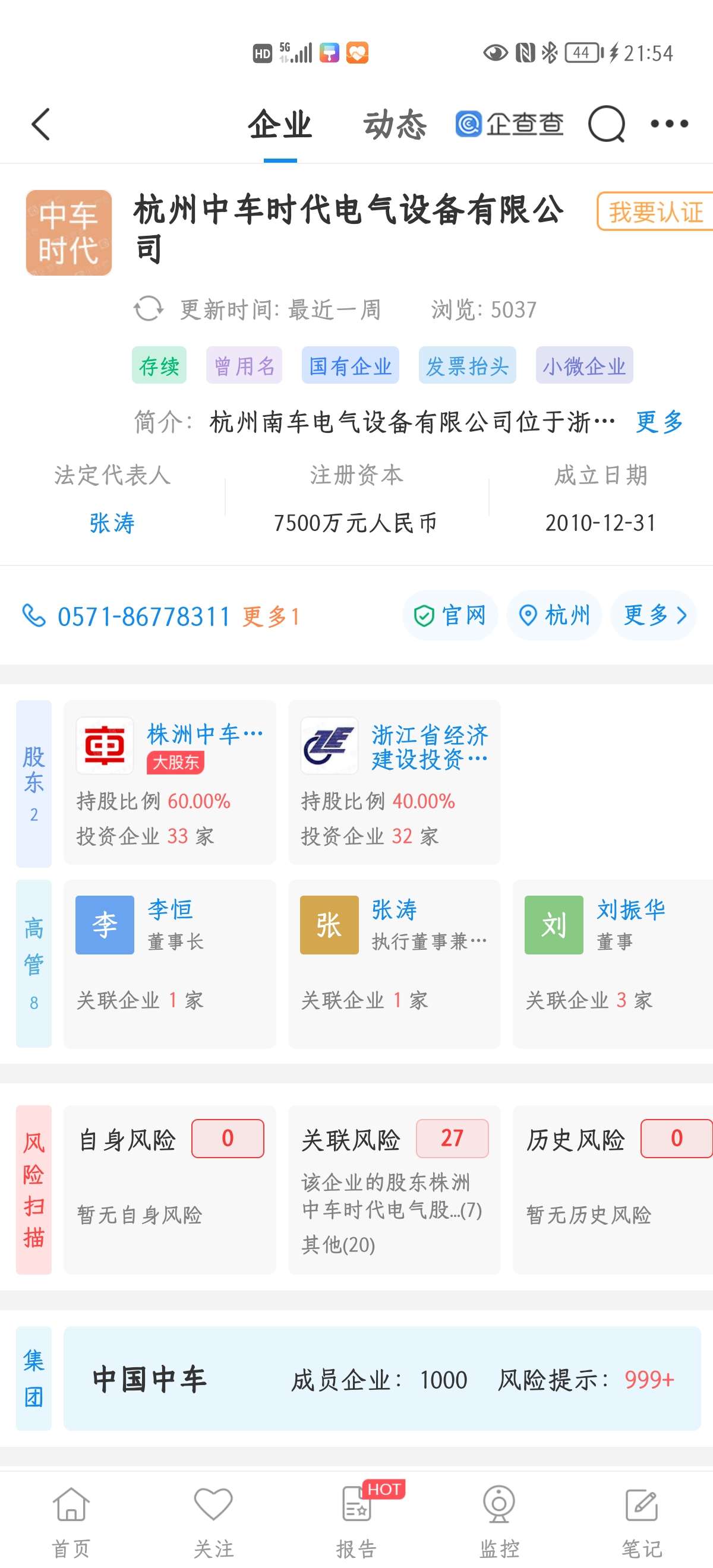
Task: Switch to the 动态 tab
Action: pyautogui.click(x=395, y=125)
